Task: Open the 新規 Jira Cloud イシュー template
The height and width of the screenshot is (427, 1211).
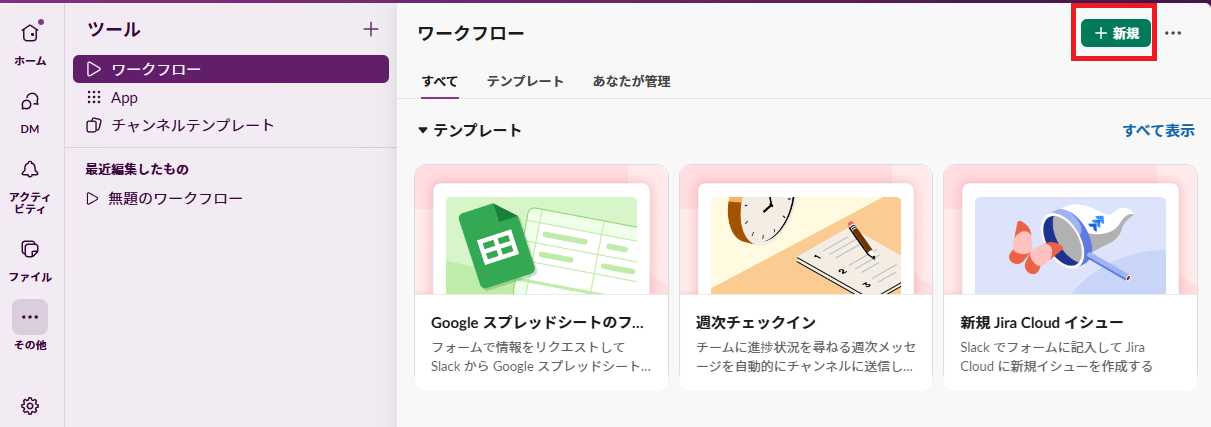Action: click(x=1070, y=277)
